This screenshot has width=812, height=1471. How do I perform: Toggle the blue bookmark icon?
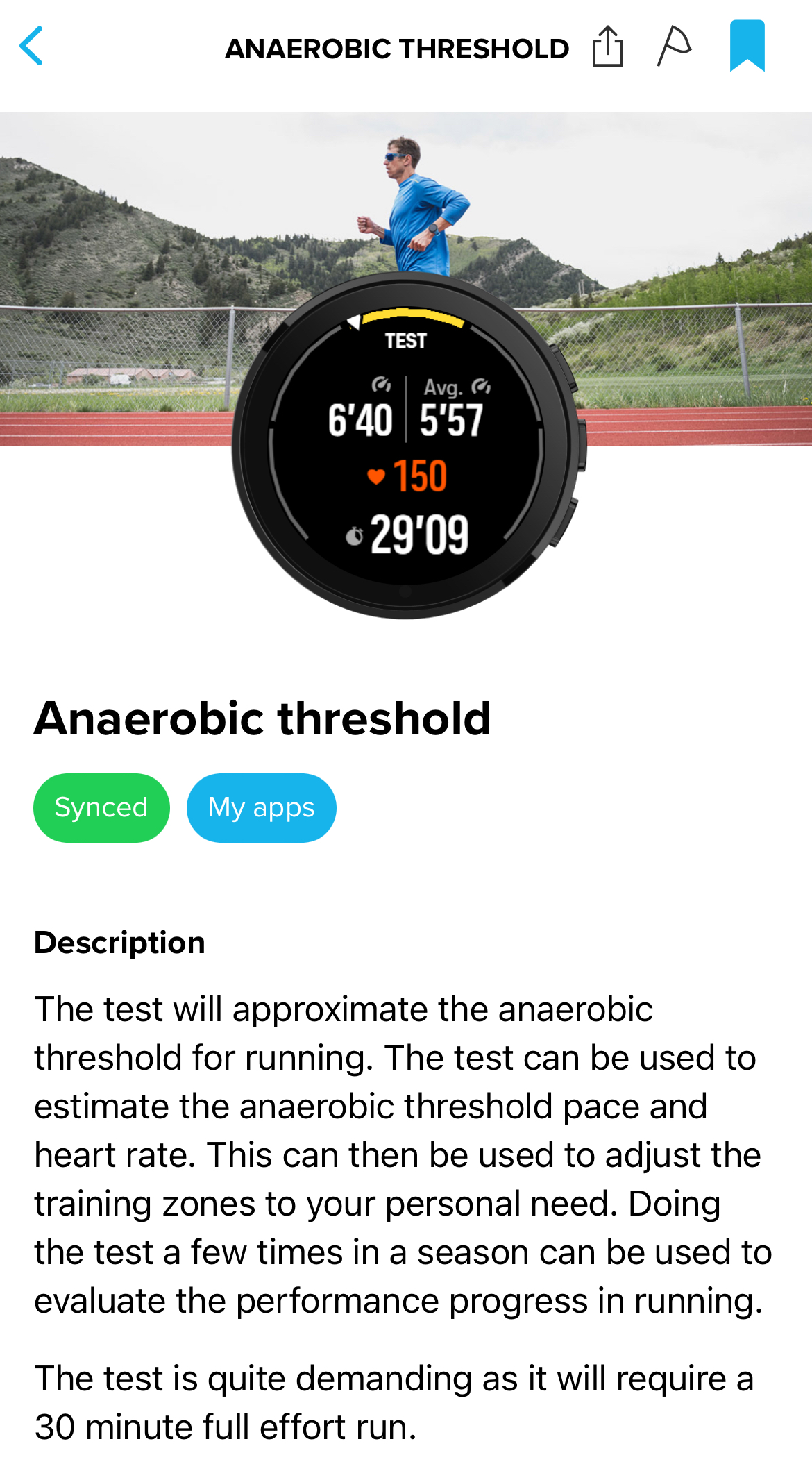tap(747, 46)
